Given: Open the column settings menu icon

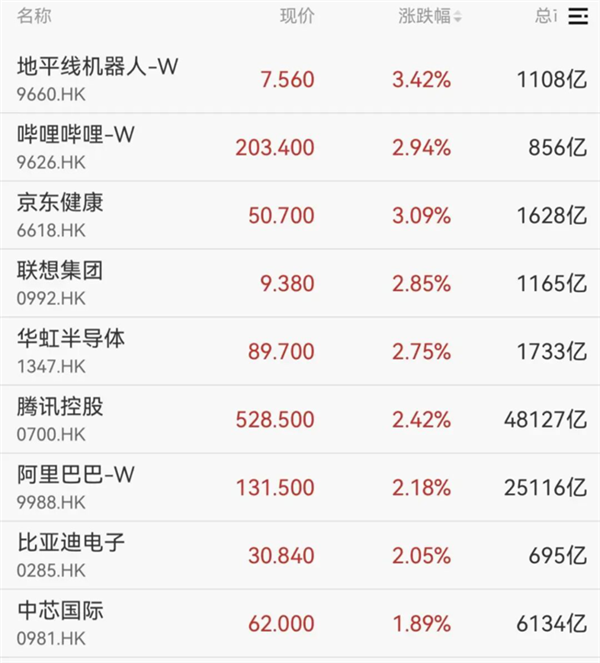Looking at the screenshot, I should click(578, 16).
